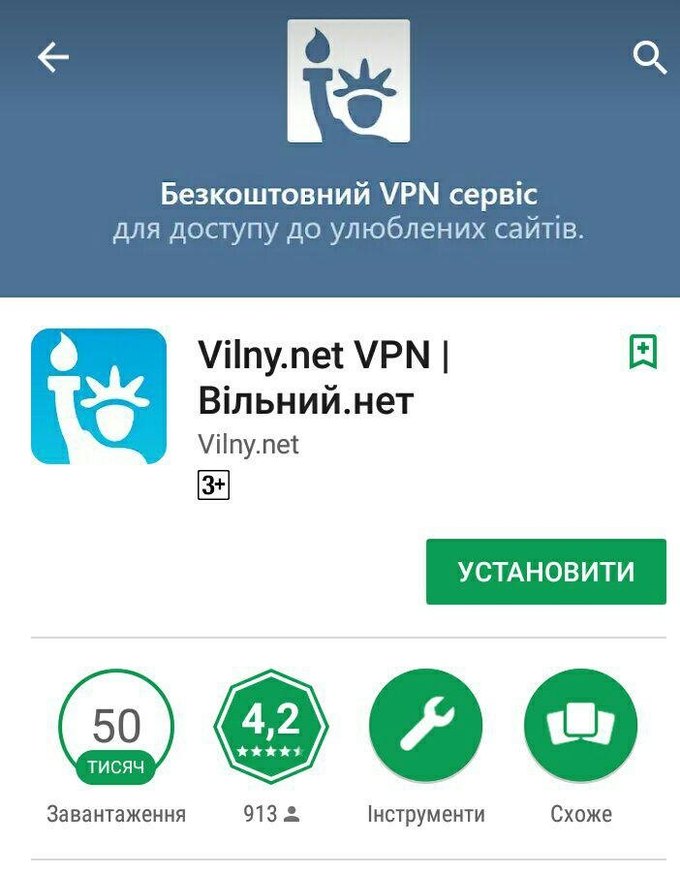Screen dimensions: 680x875
Task: Open Vilny.net developer page
Action: click(x=248, y=443)
